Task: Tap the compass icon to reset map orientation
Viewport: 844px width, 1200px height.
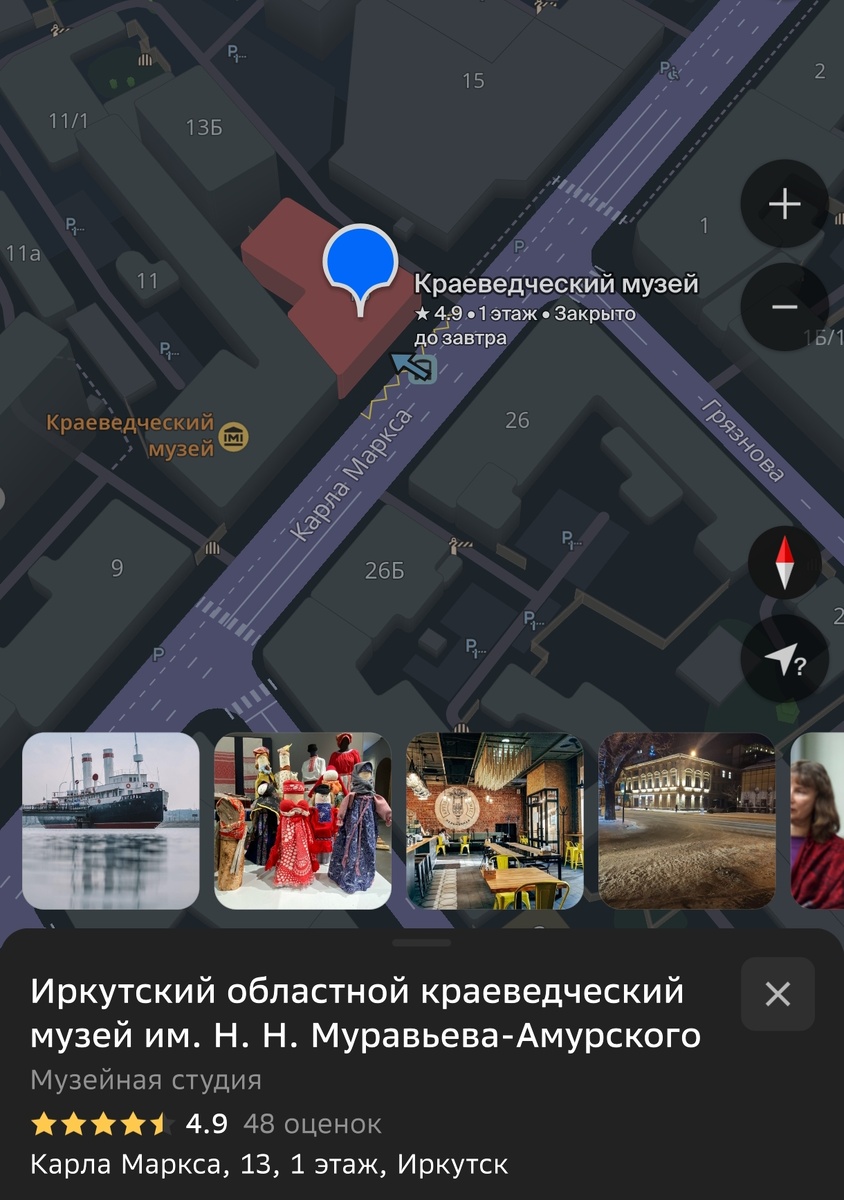Action: click(784, 562)
